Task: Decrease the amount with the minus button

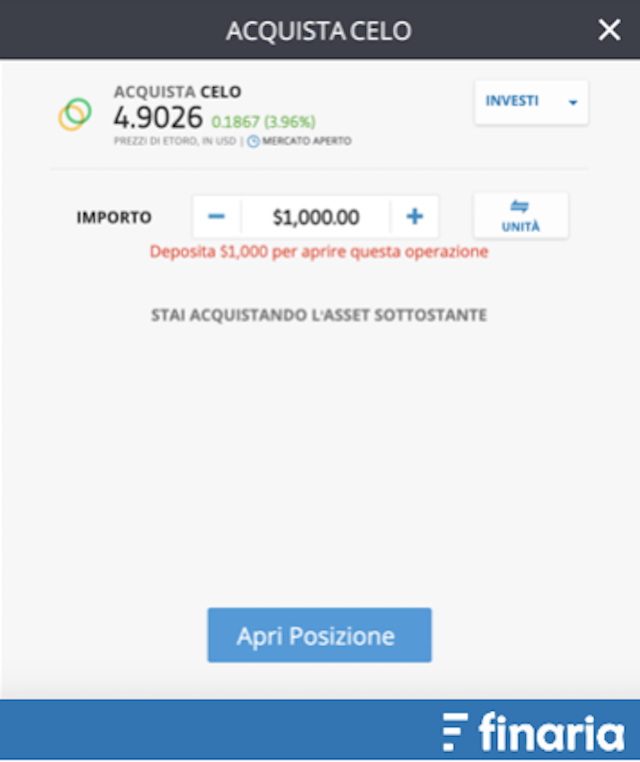Action: click(x=216, y=217)
